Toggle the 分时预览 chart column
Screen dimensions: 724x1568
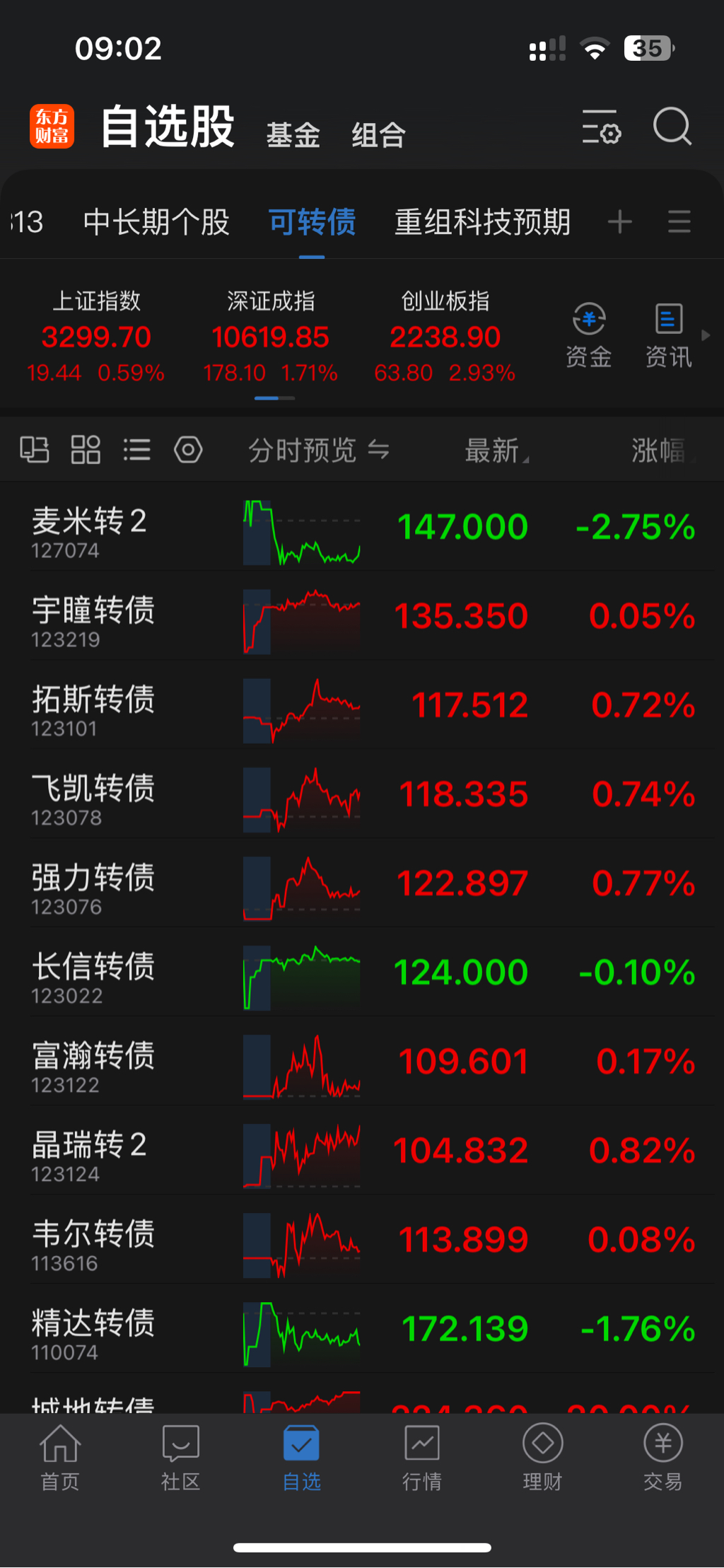[x=318, y=451]
